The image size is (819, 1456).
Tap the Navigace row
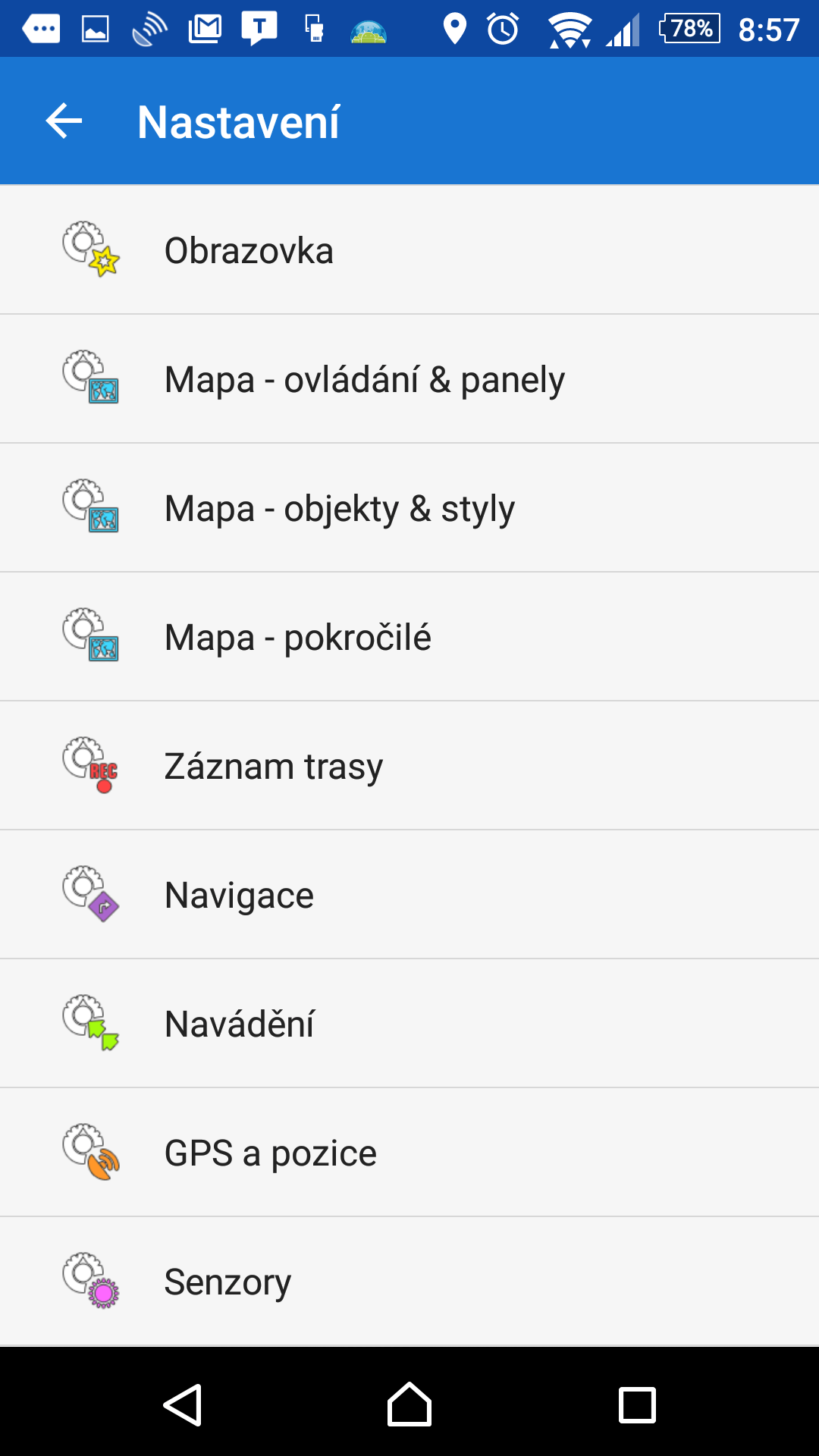[x=409, y=895]
